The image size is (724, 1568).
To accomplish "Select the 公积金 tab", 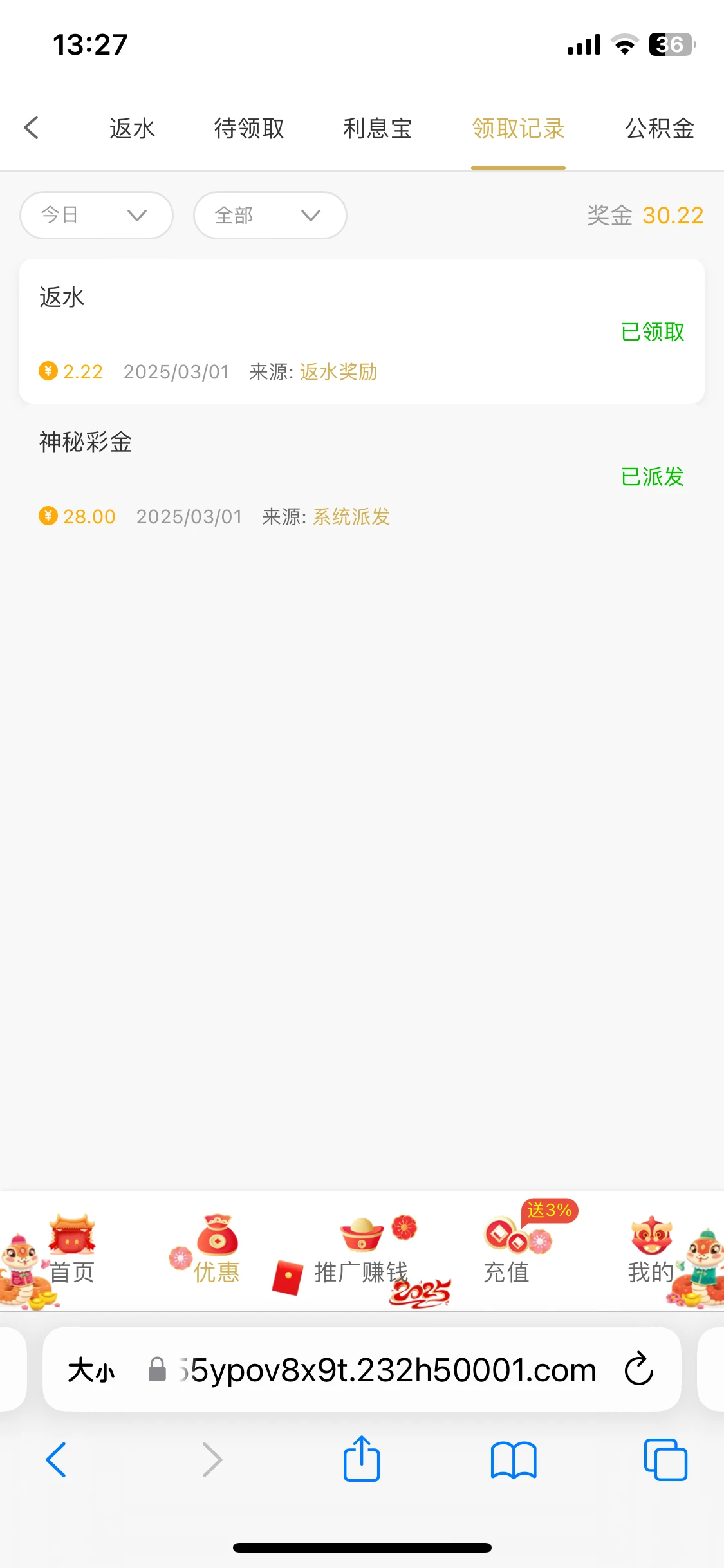I will [x=659, y=129].
